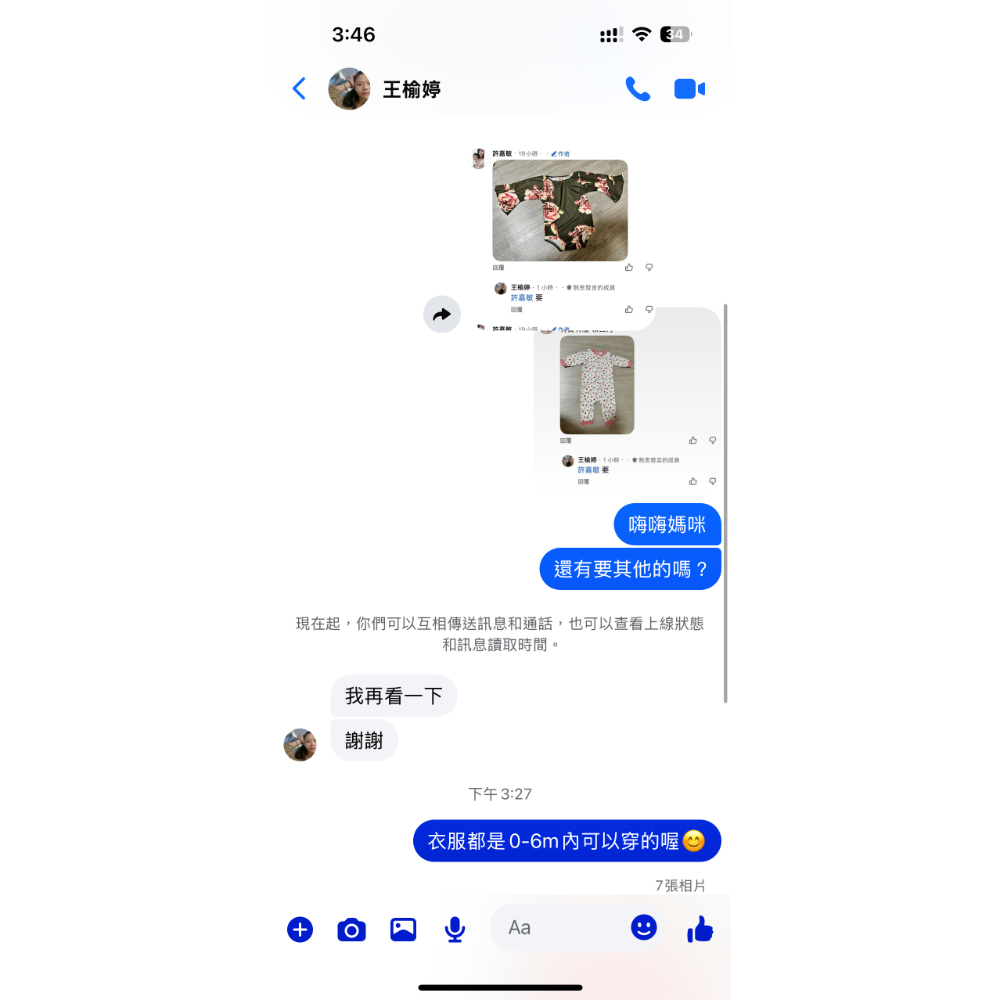Start a video call with 王榆婷
Viewport: 1000px width, 1000px height.
pos(689,89)
